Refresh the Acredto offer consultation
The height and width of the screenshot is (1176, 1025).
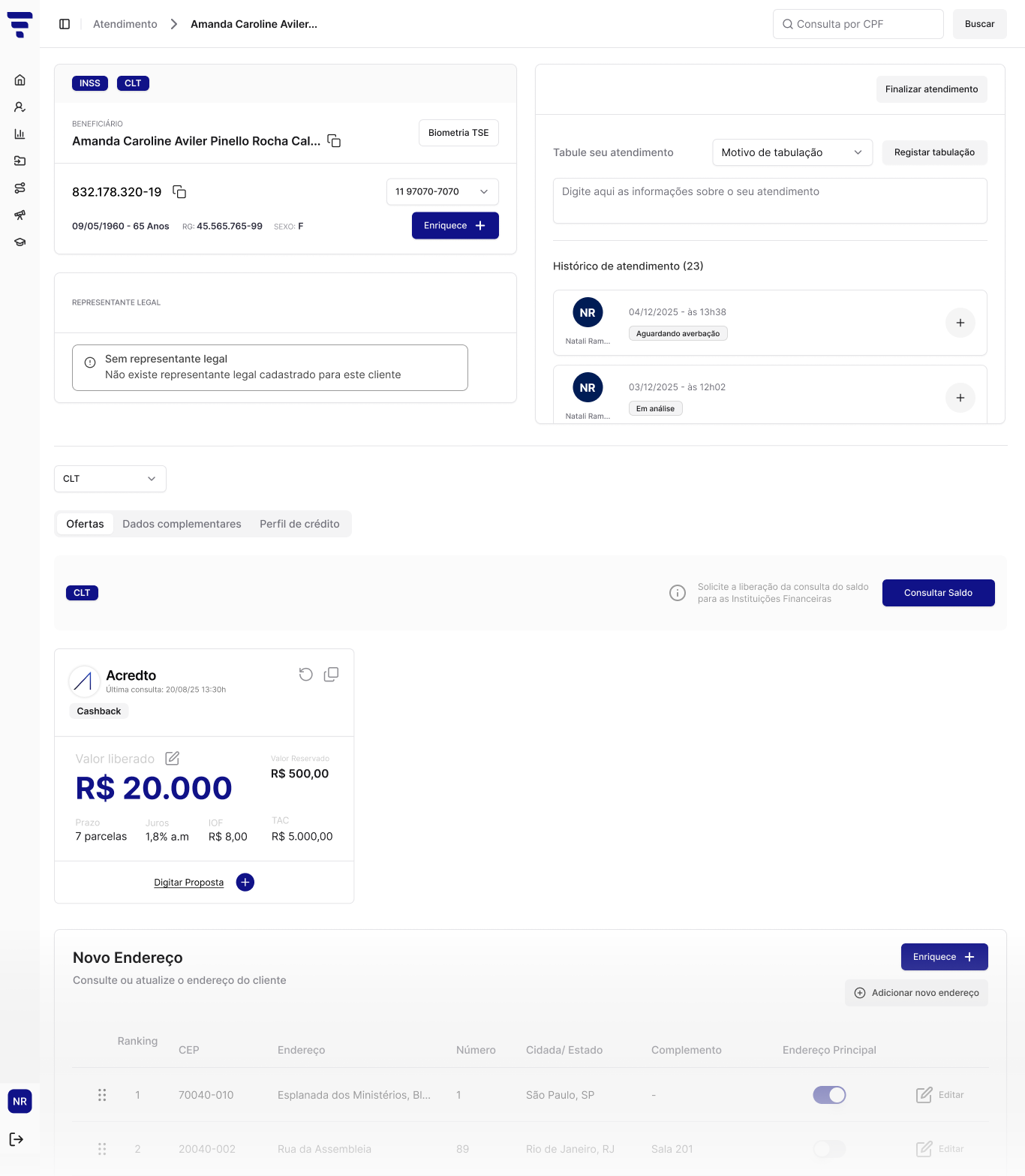click(305, 675)
